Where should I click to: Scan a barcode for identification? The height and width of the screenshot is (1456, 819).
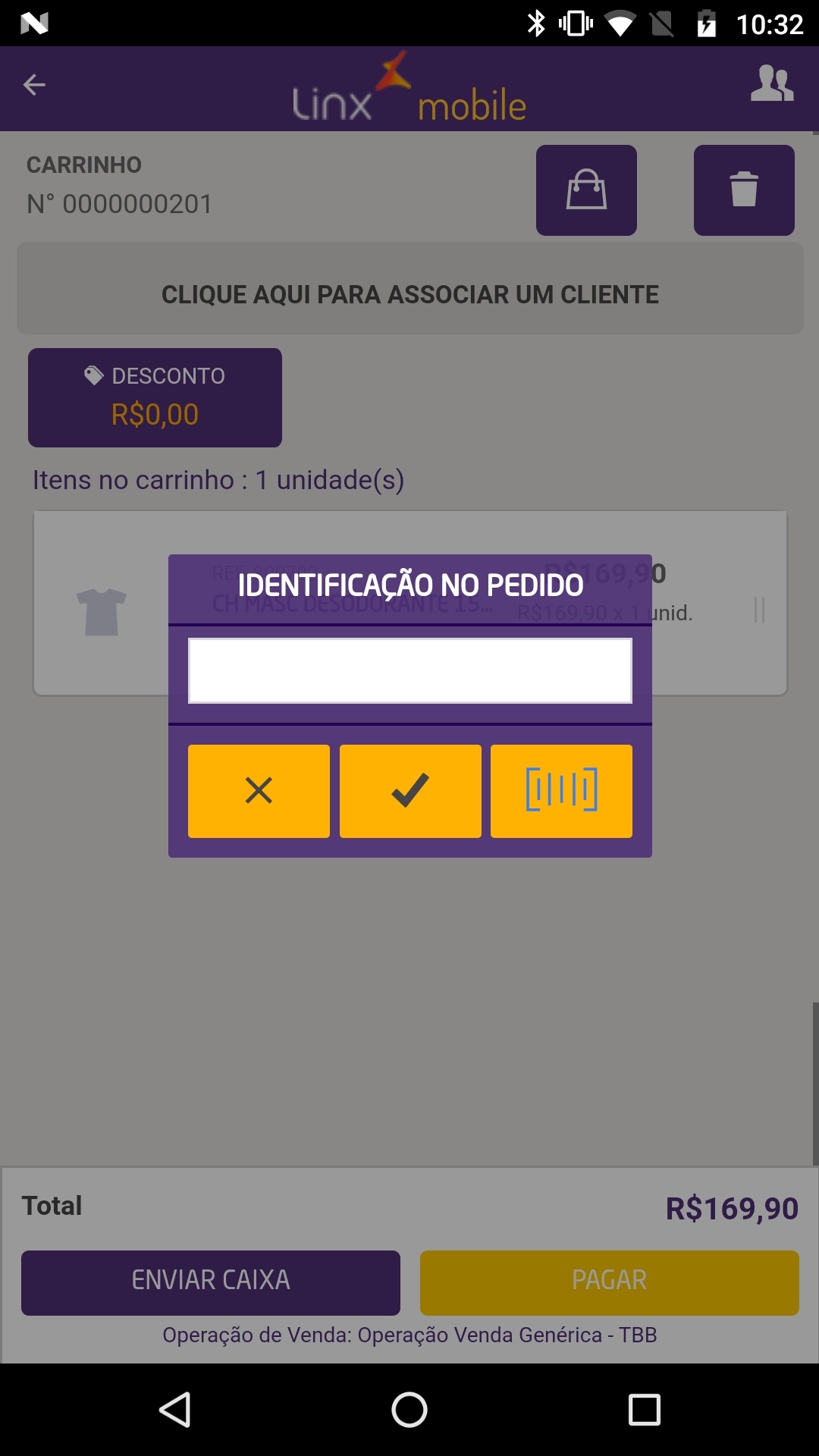pyautogui.click(x=561, y=791)
